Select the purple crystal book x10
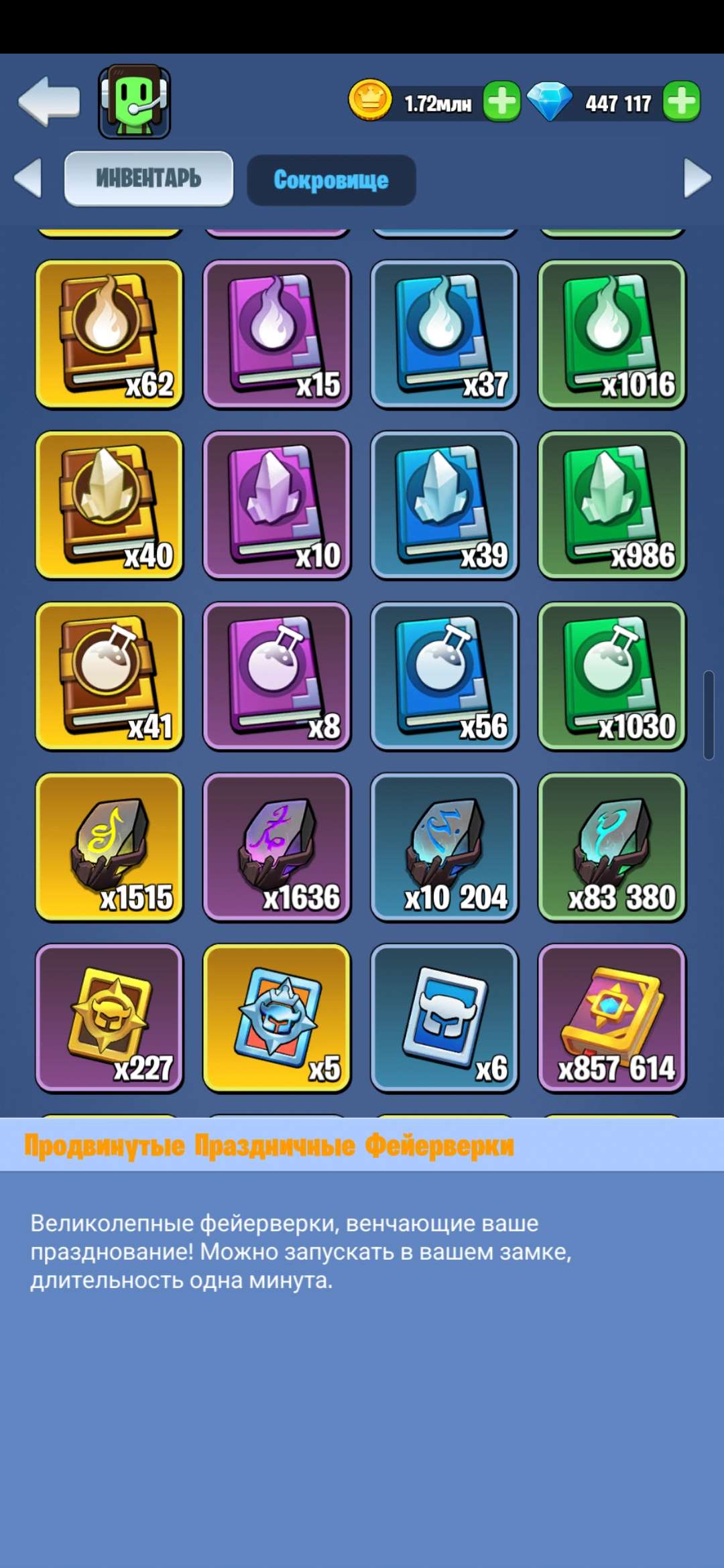The width and height of the screenshot is (724, 1568). tap(277, 505)
